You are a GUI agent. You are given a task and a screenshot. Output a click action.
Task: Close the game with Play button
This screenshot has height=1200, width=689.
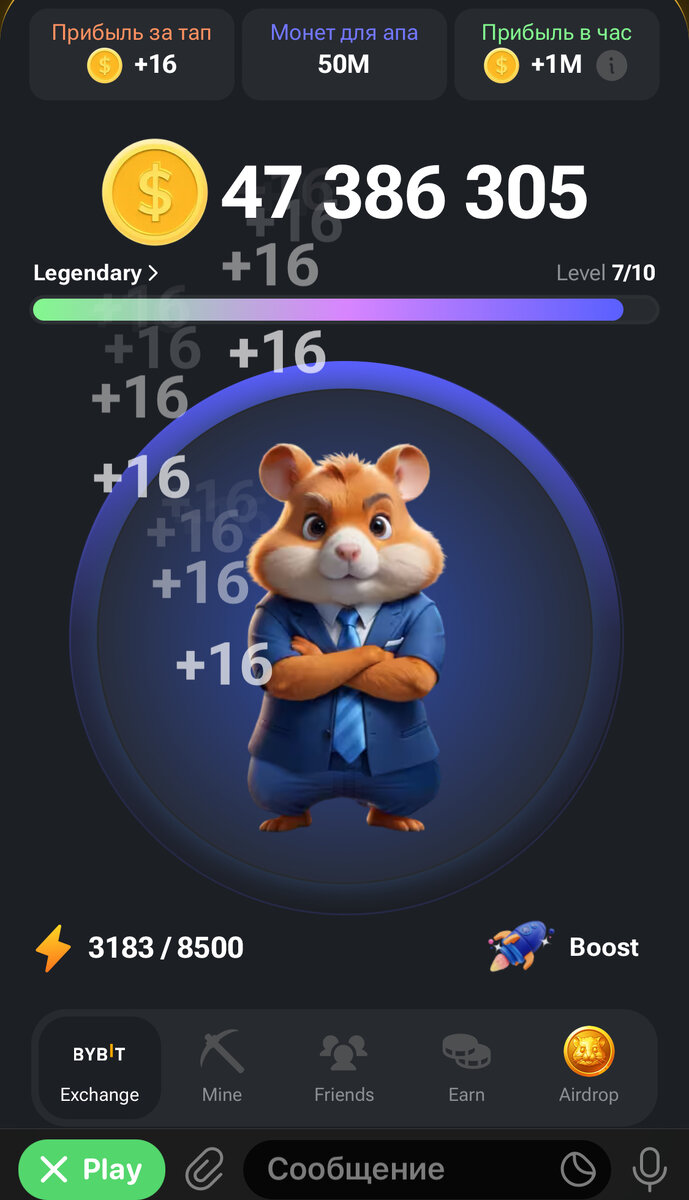(x=91, y=1169)
